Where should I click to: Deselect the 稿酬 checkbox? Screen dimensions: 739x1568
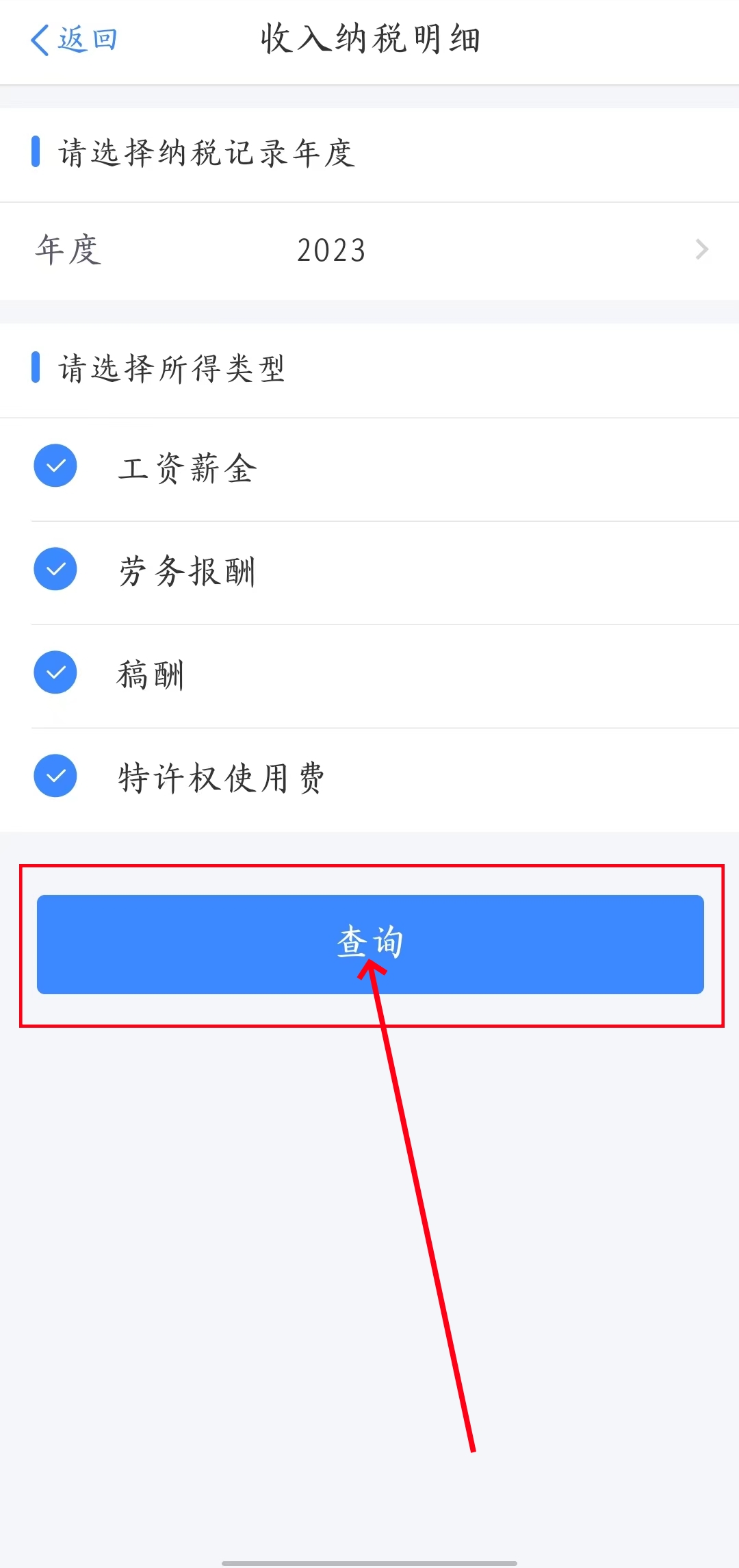pyautogui.click(x=55, y=672)
